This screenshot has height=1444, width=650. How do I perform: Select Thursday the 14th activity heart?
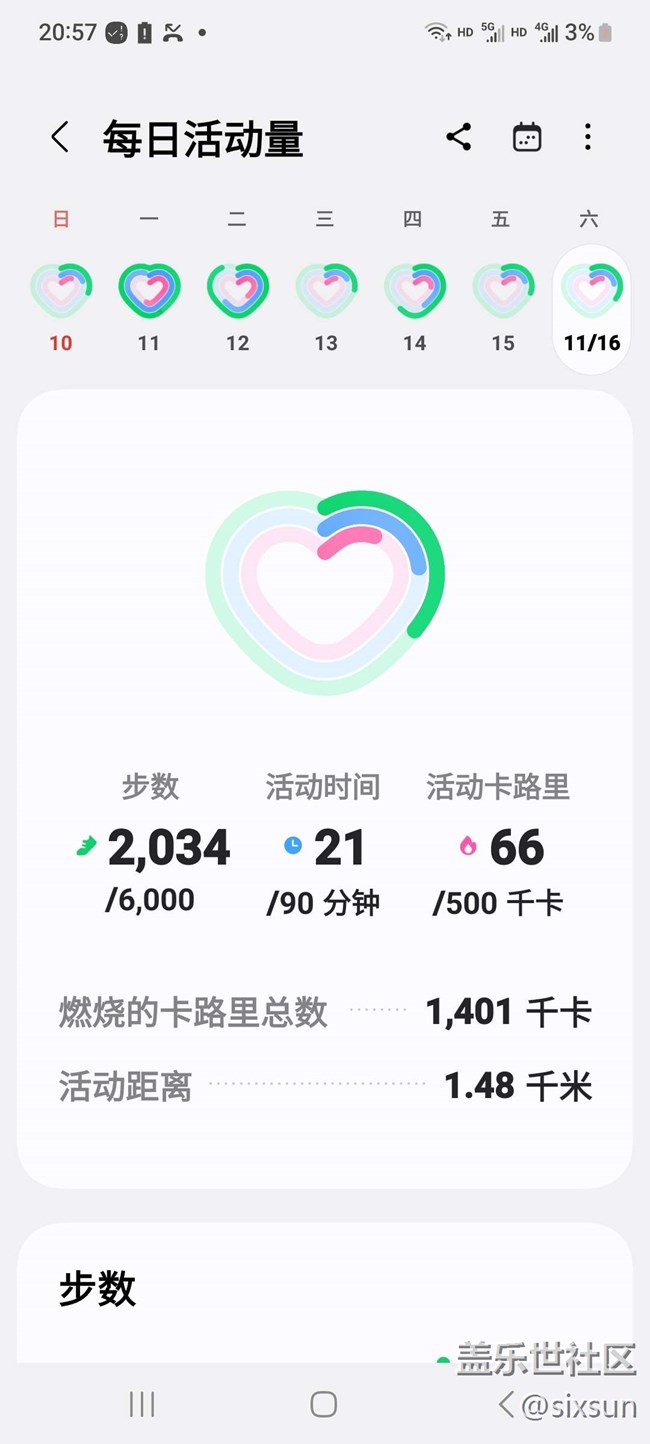pyautogui.click(x=414, y=290)
